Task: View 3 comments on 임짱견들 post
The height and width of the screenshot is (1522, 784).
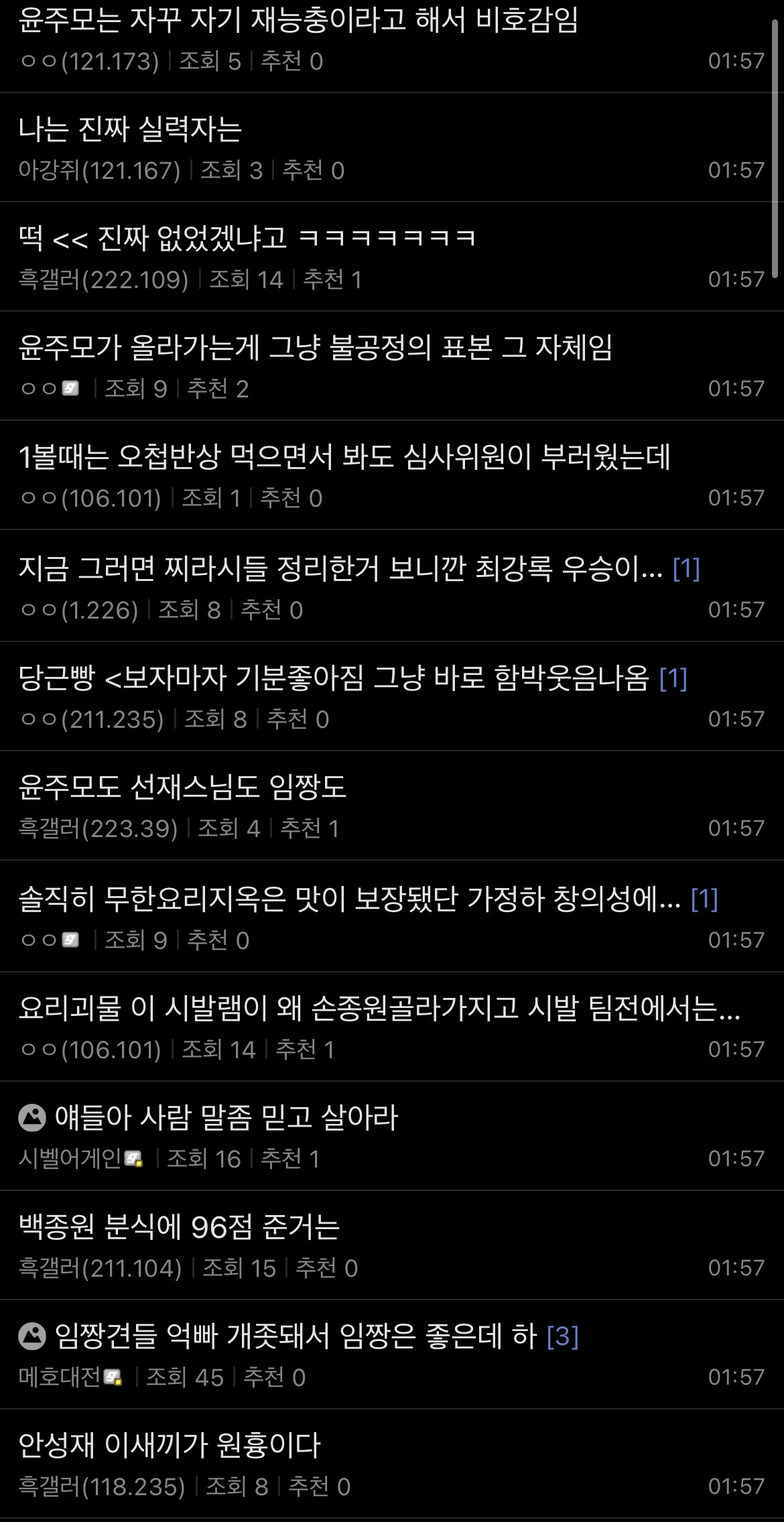Action: click(562, 1337)
